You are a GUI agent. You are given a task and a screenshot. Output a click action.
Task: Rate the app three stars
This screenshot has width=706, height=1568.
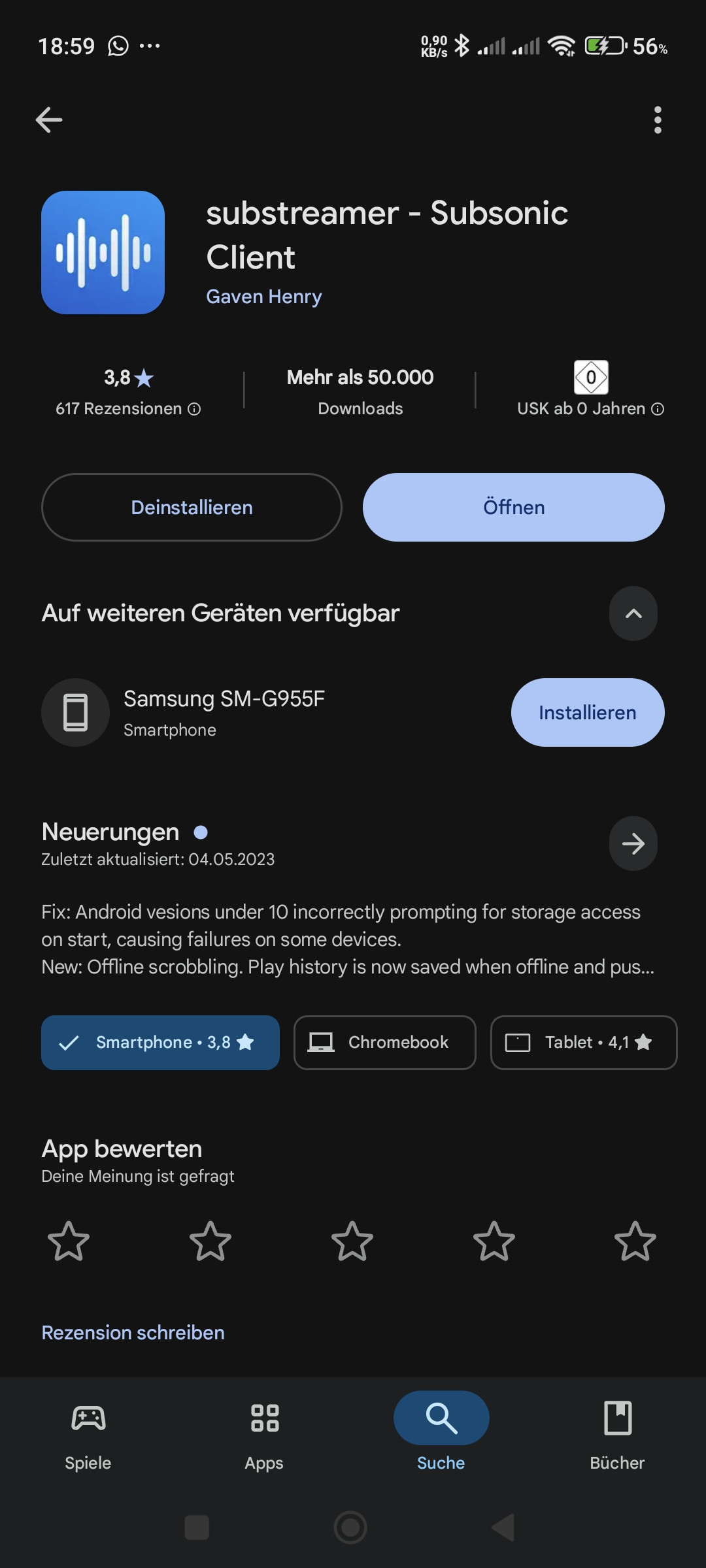click(352, 1241)
